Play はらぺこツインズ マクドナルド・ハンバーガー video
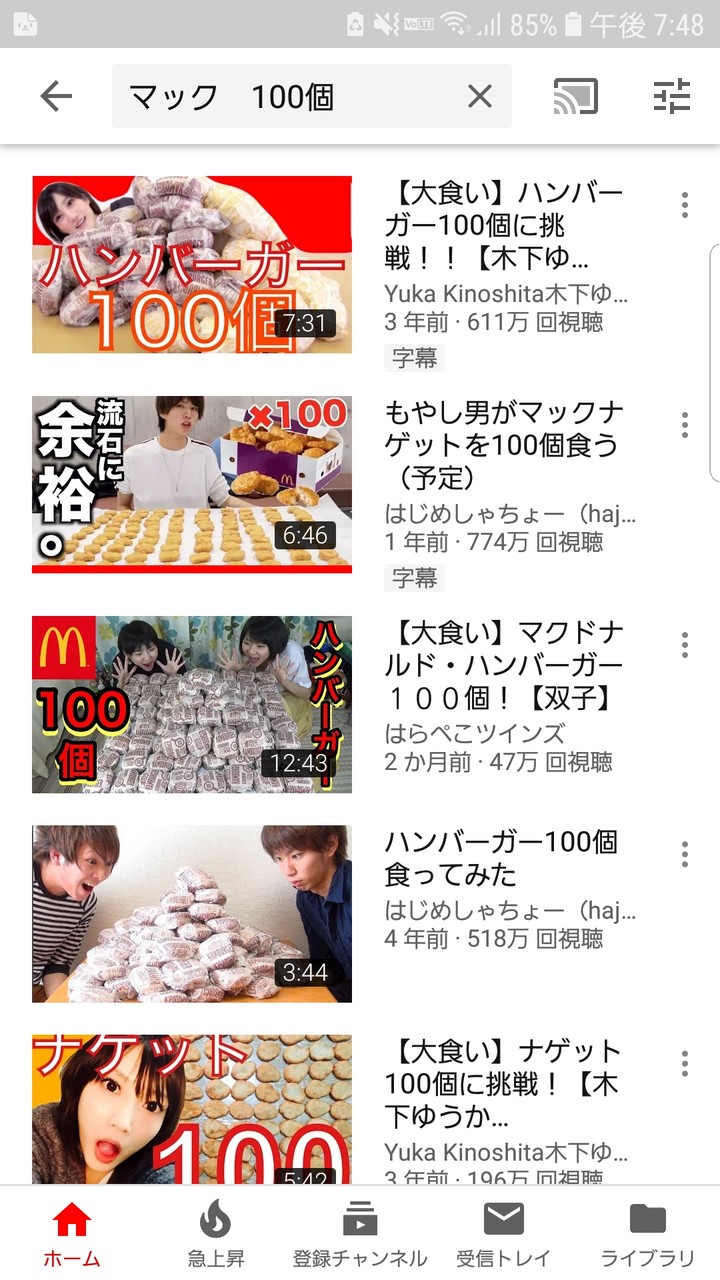The image size is (720, 1280). [192, 705]
